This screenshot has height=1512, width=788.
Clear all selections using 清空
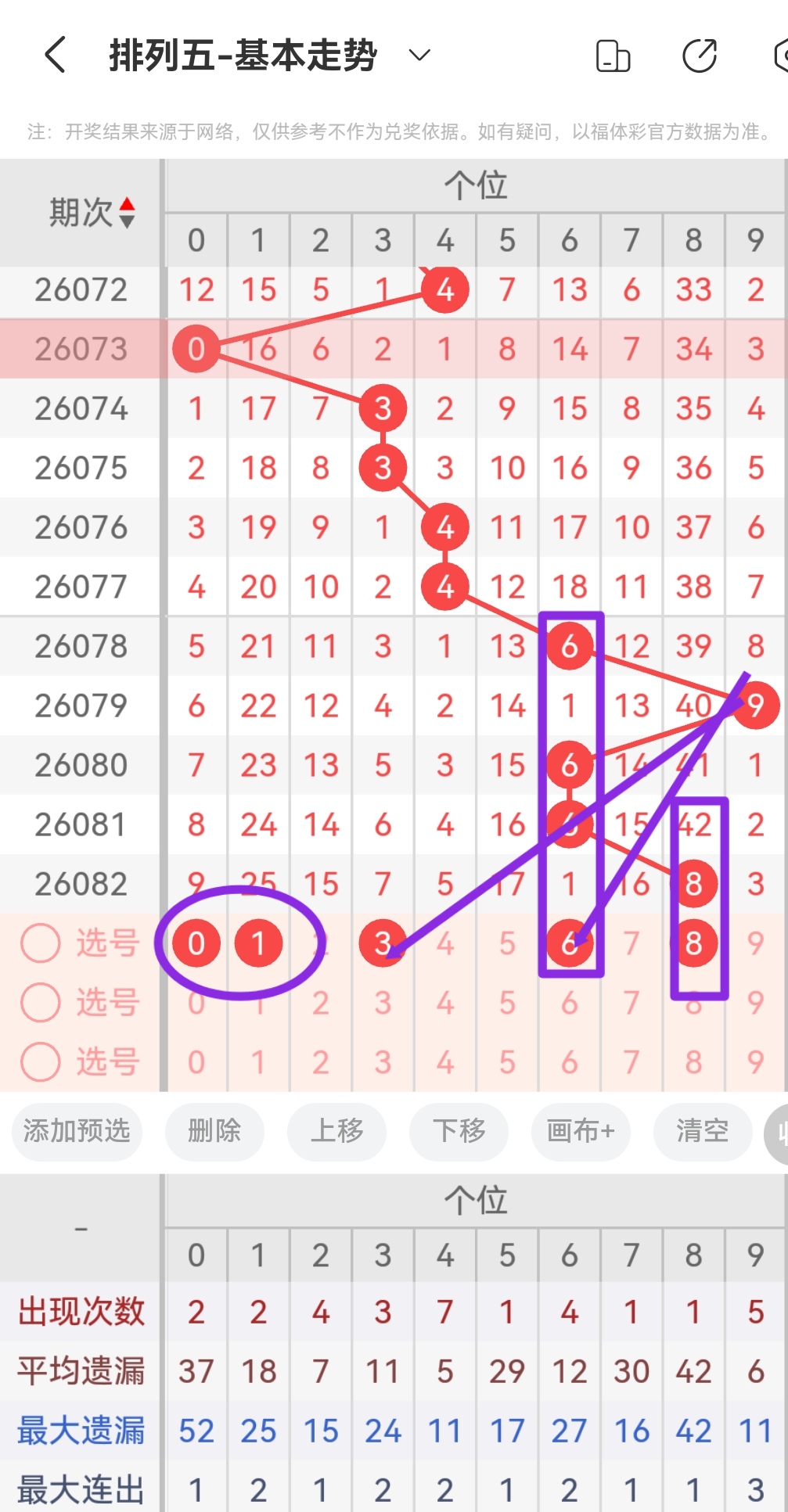coord(702,1132)
